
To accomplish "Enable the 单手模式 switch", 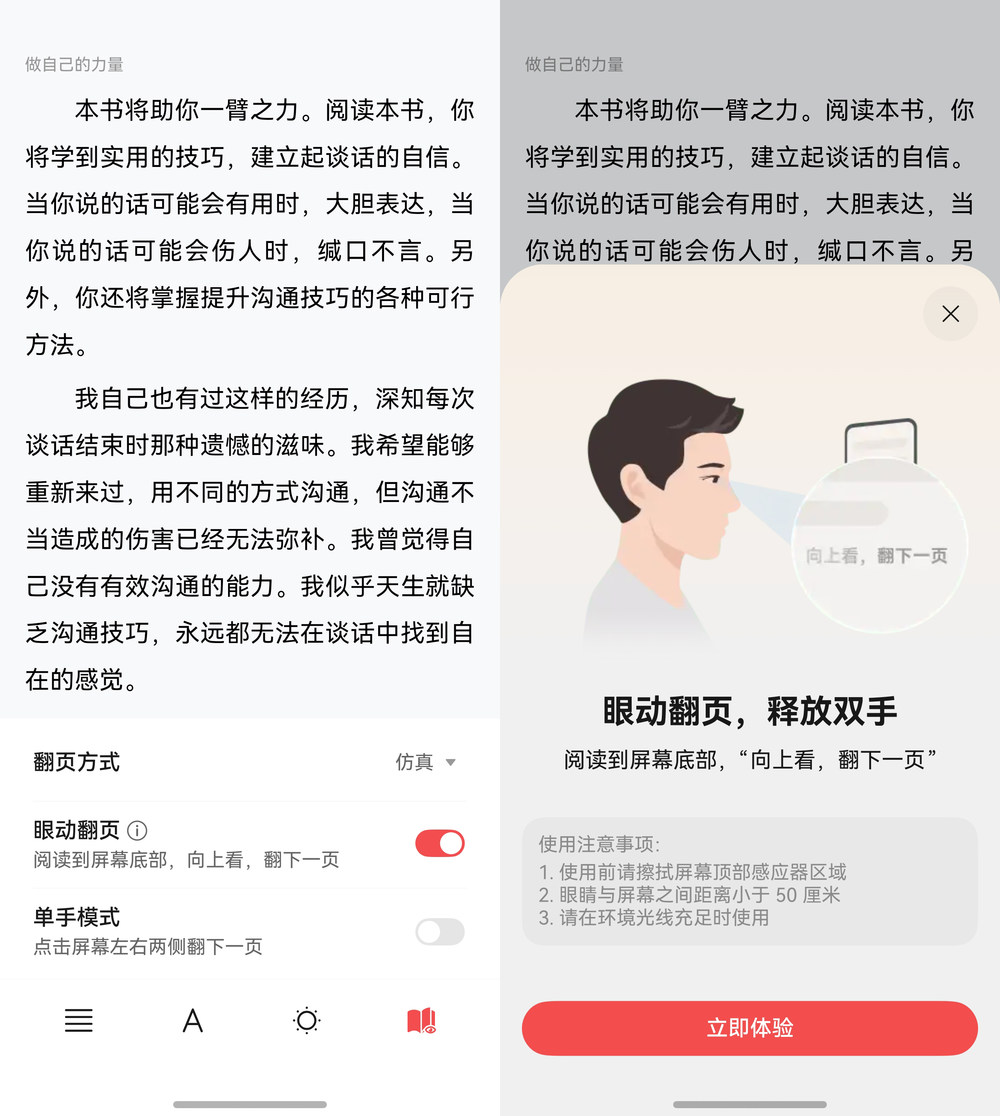I will pyautogui.click(x=440, y=932).
